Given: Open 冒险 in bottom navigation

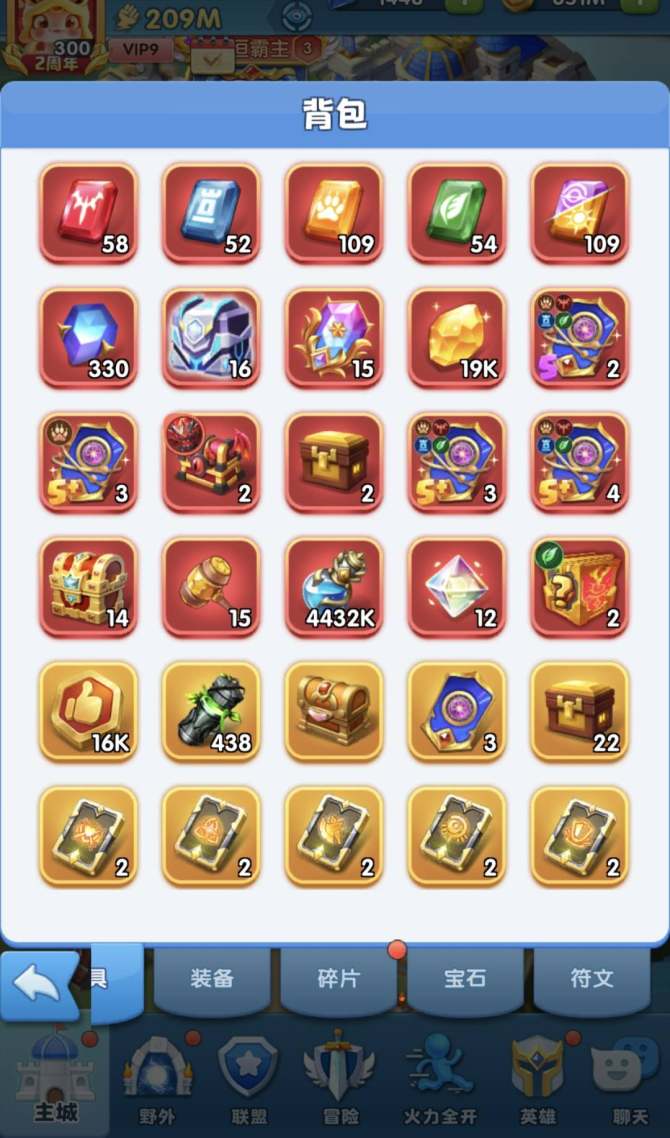Looking at the screenshot, I should pos(339,1082).
